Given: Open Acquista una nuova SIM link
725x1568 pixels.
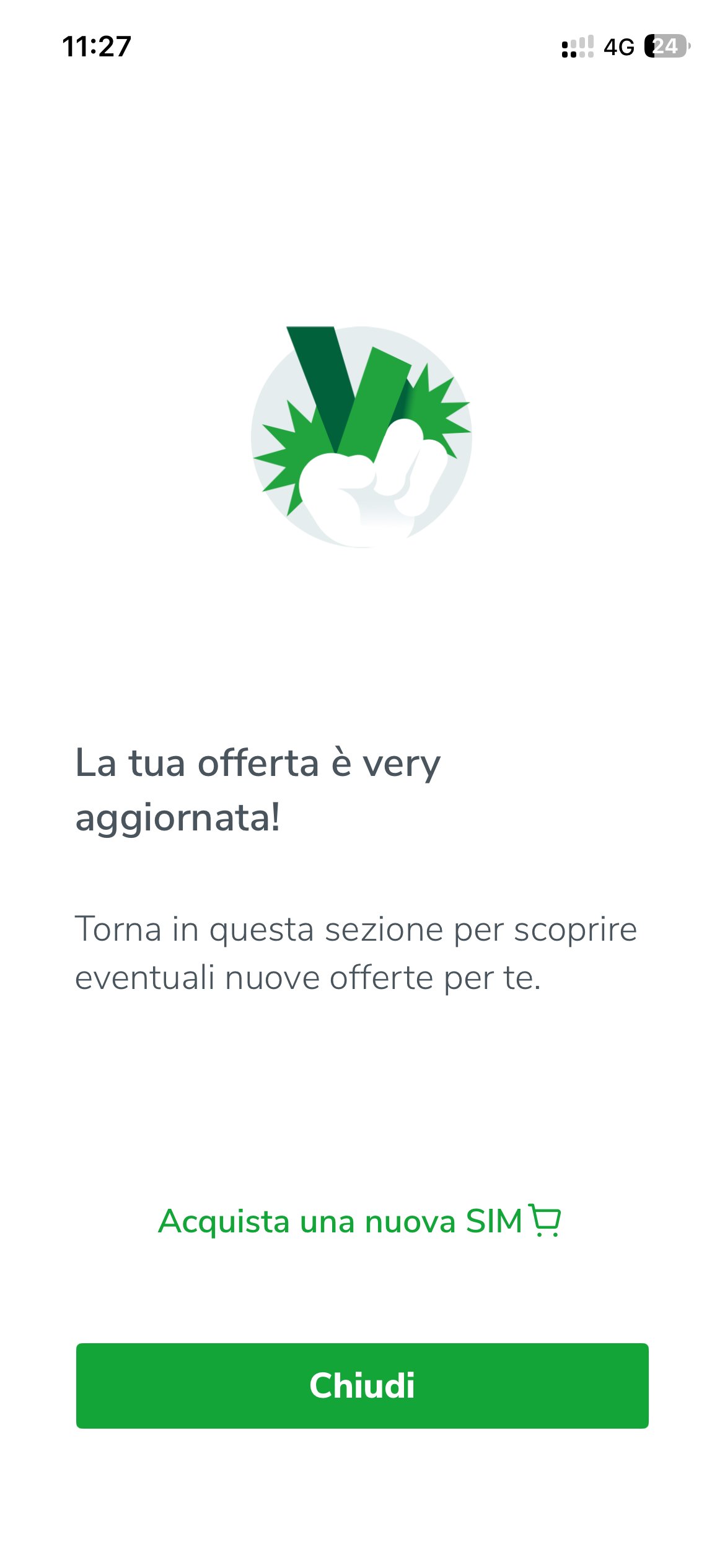Looking at the screenshot, I should [x=359, y=1222].
